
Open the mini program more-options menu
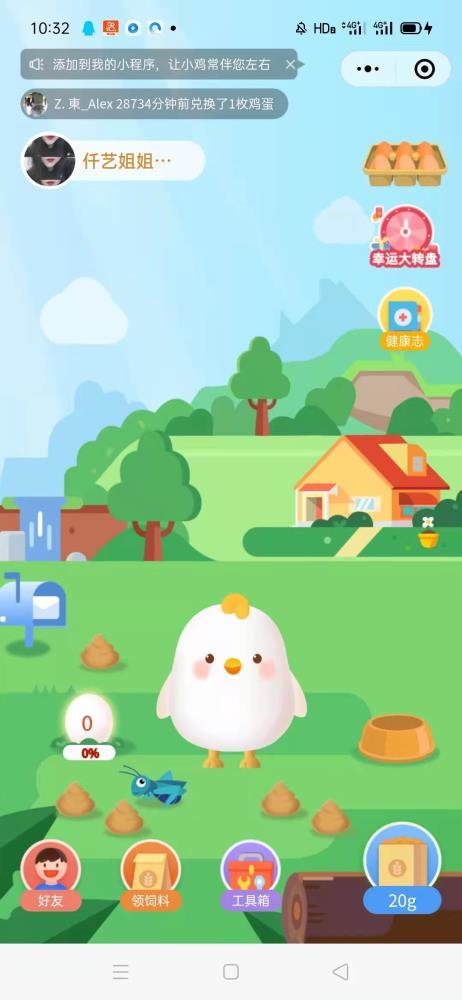[x=368, y=69]
